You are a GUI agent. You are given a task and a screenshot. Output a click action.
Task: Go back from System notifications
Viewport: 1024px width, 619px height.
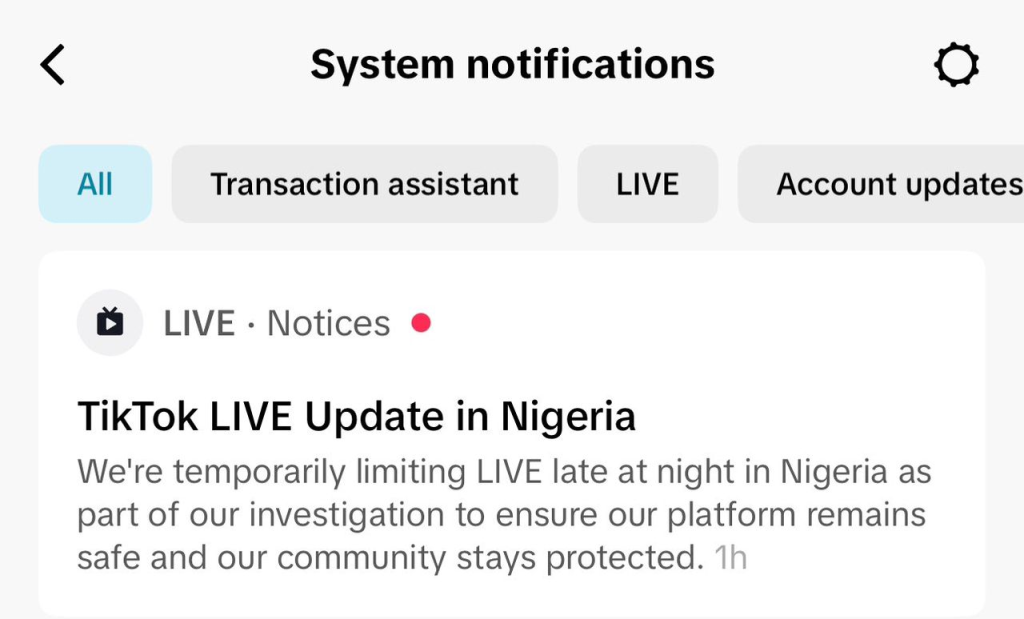tap(53, 66)
